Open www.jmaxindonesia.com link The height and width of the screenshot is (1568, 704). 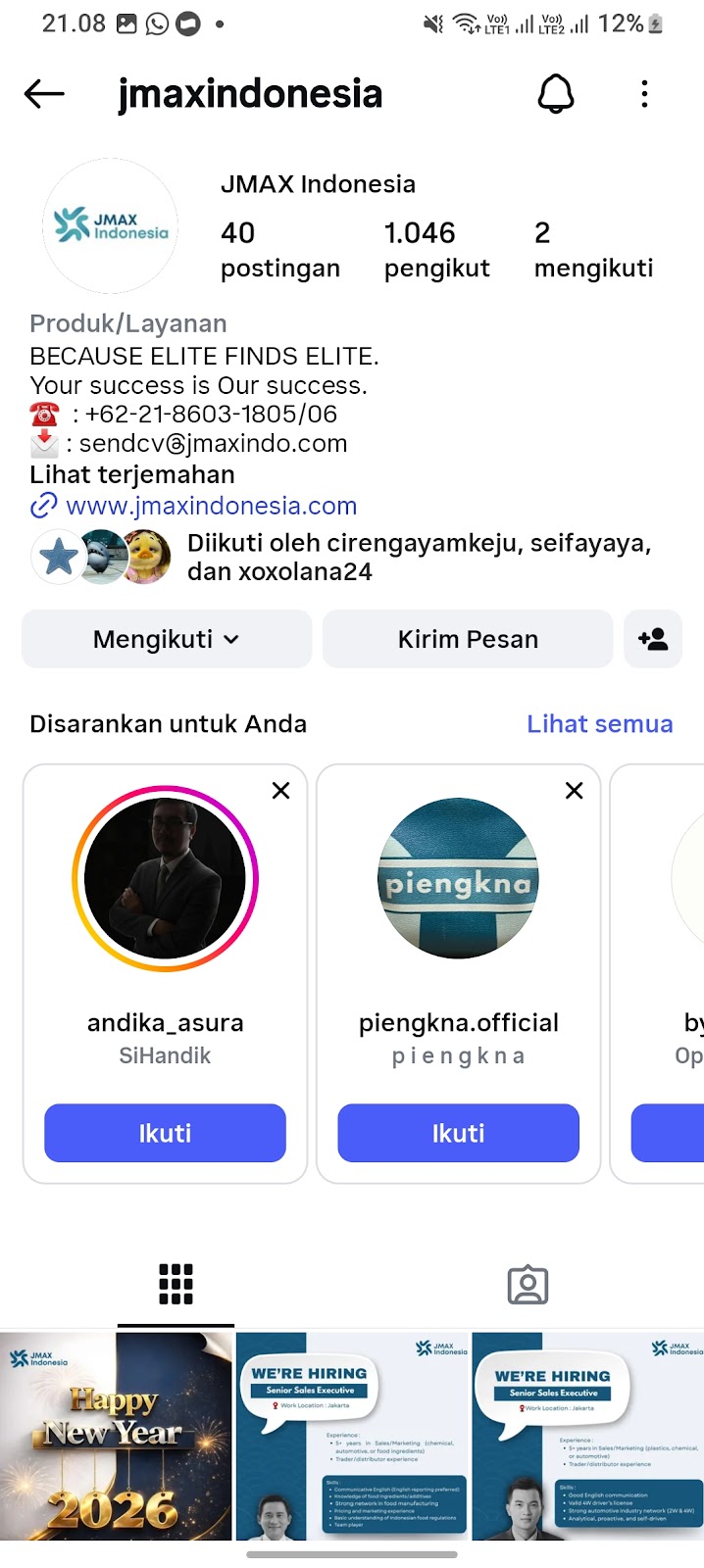click(x=211, y=506)
